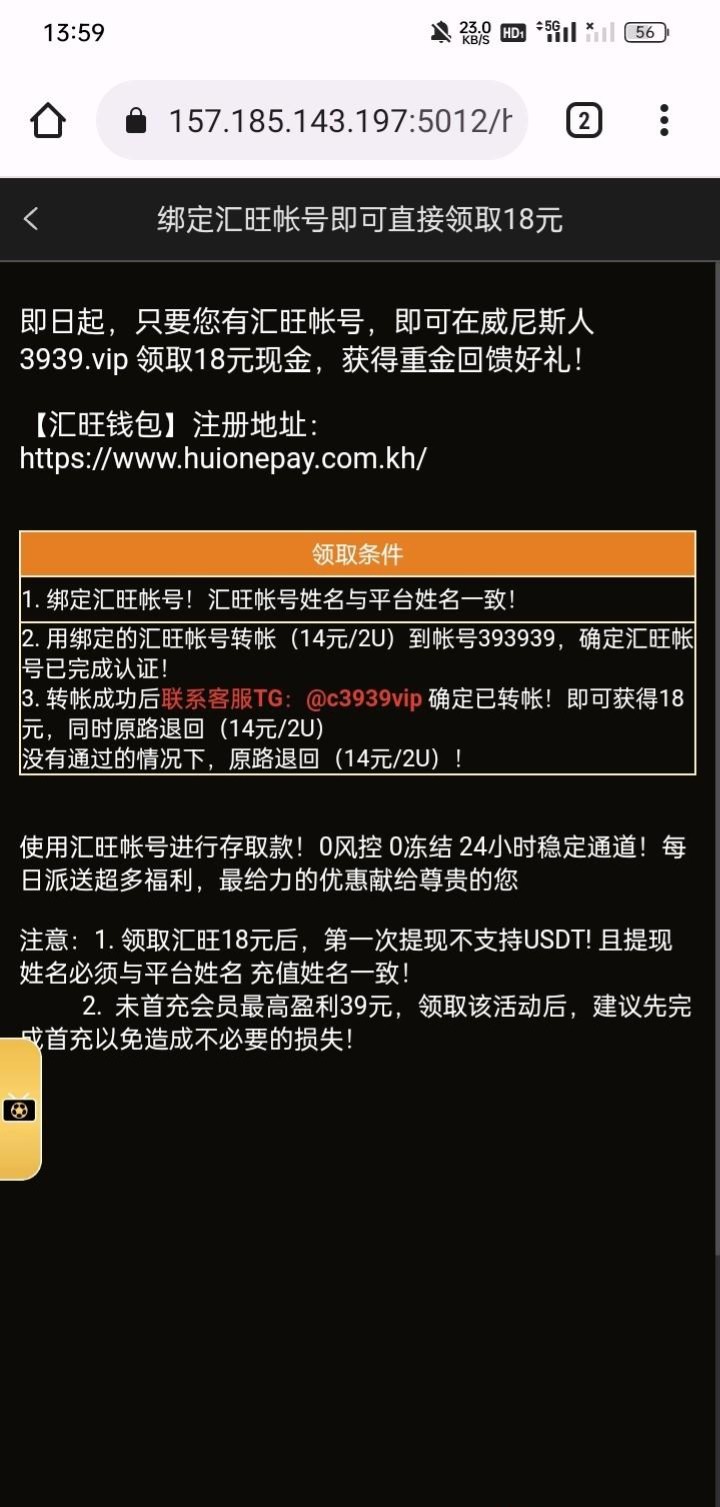Open the browser home page

(x=48, y=121)
